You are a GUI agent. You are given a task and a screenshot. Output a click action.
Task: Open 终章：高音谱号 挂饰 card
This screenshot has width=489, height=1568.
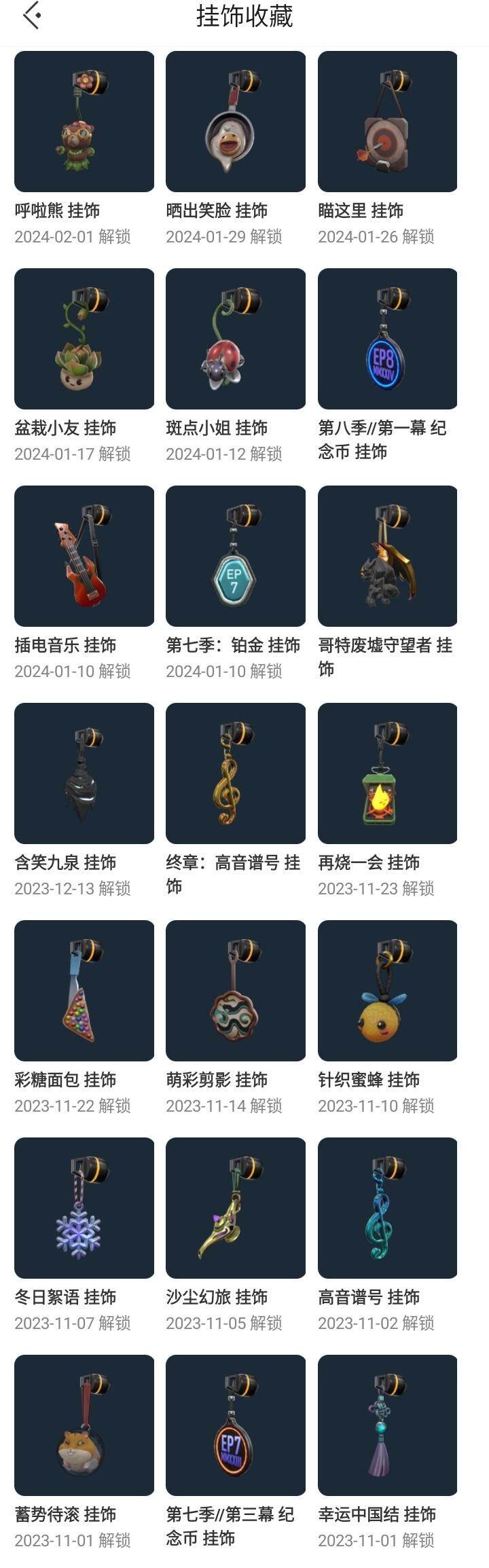pos(236,773)
